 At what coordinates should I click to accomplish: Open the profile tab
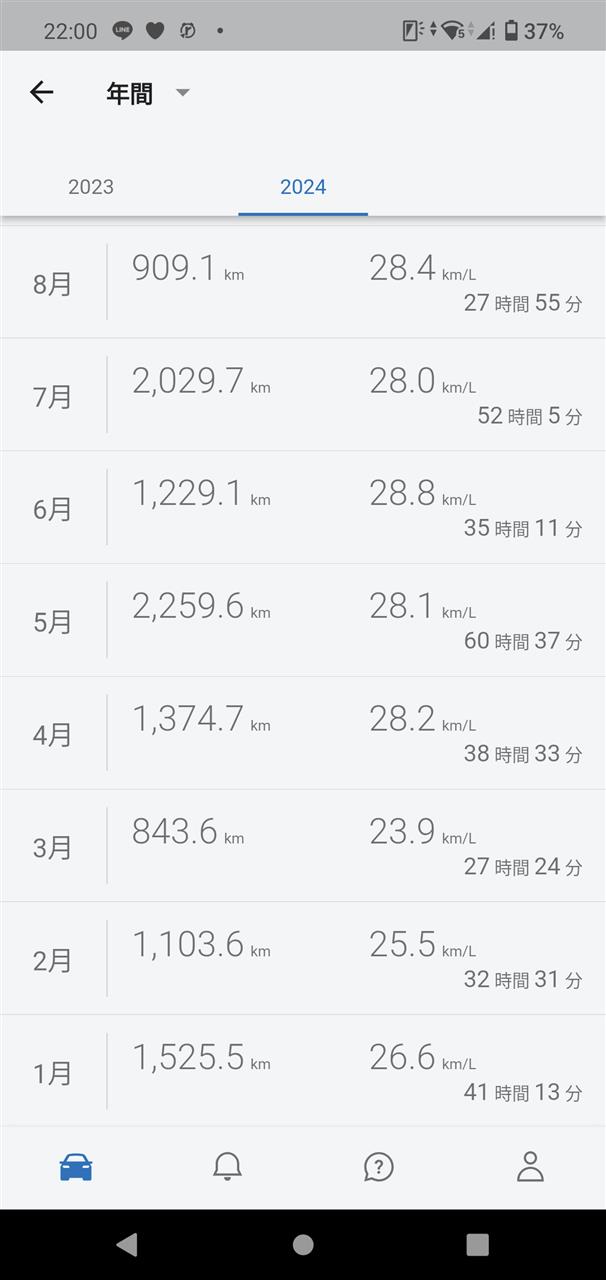pos(530,1167)
